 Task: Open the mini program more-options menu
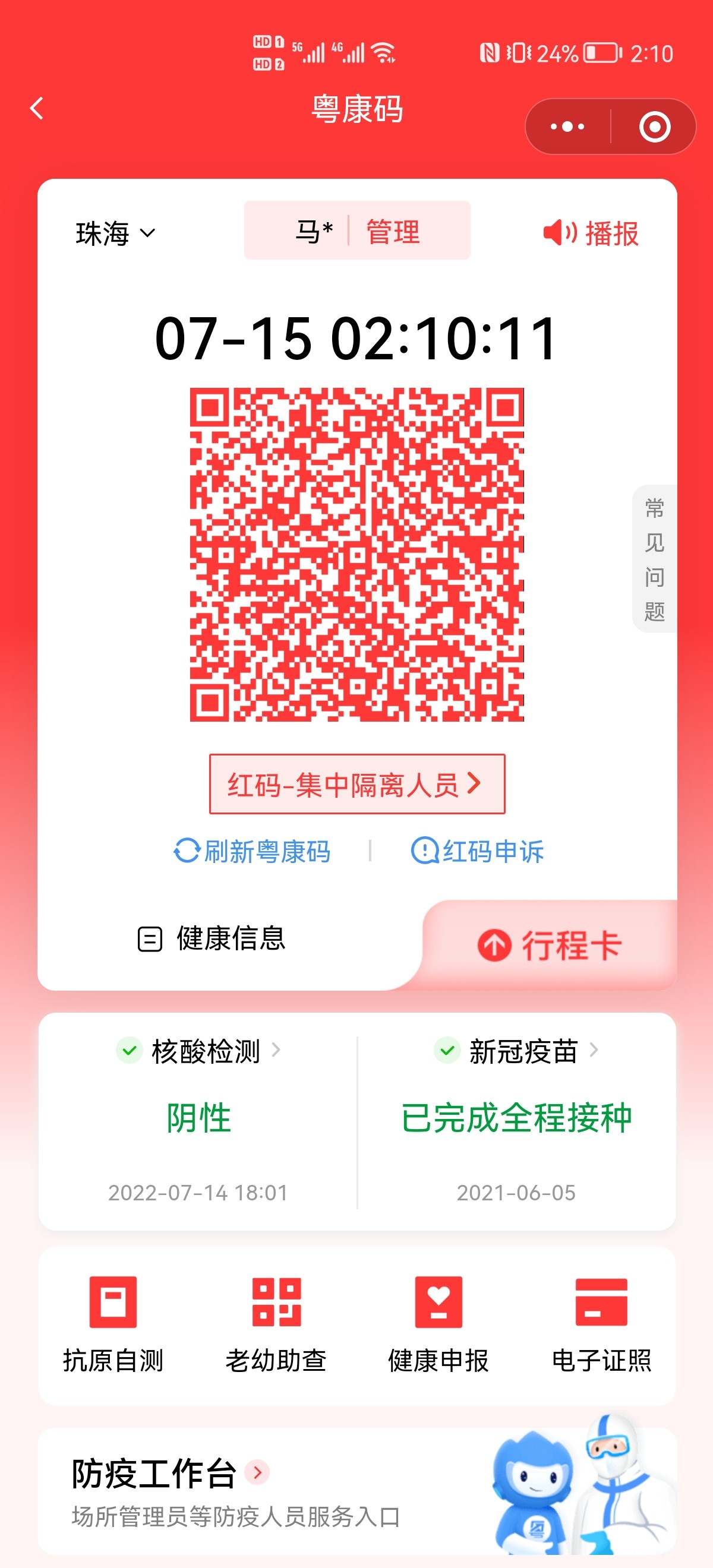pyautogui.click(x=567, y=127)
